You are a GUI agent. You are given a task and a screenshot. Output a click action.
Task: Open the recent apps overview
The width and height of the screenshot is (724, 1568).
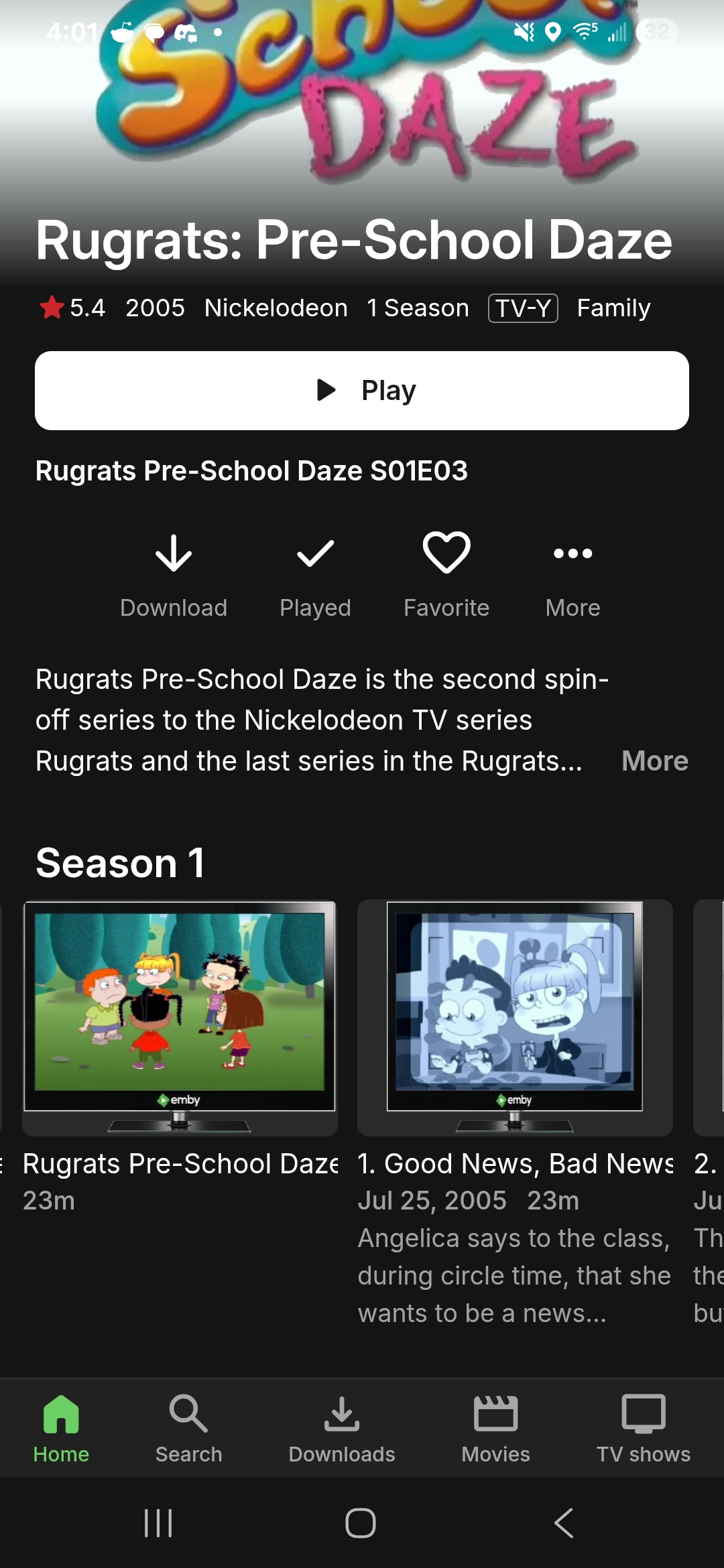(x=159, y=1523)
